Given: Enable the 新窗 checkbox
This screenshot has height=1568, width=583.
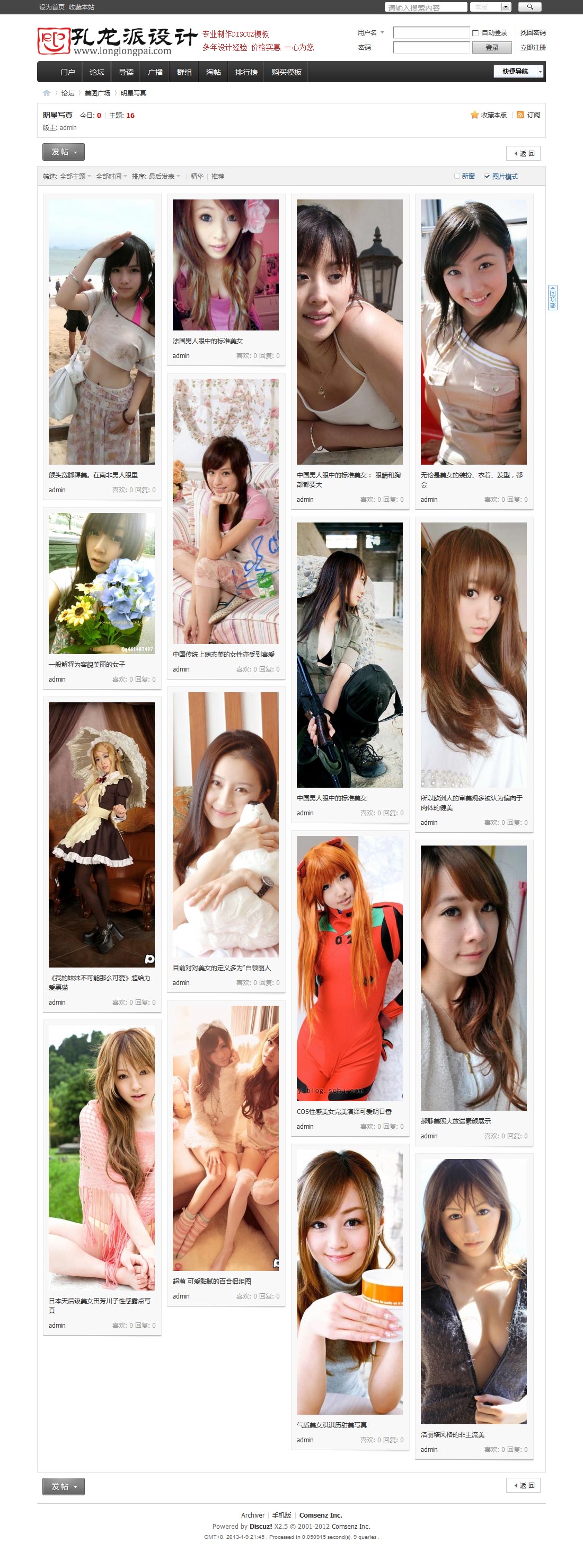Looking at the screenshot, I should [456, 176].
